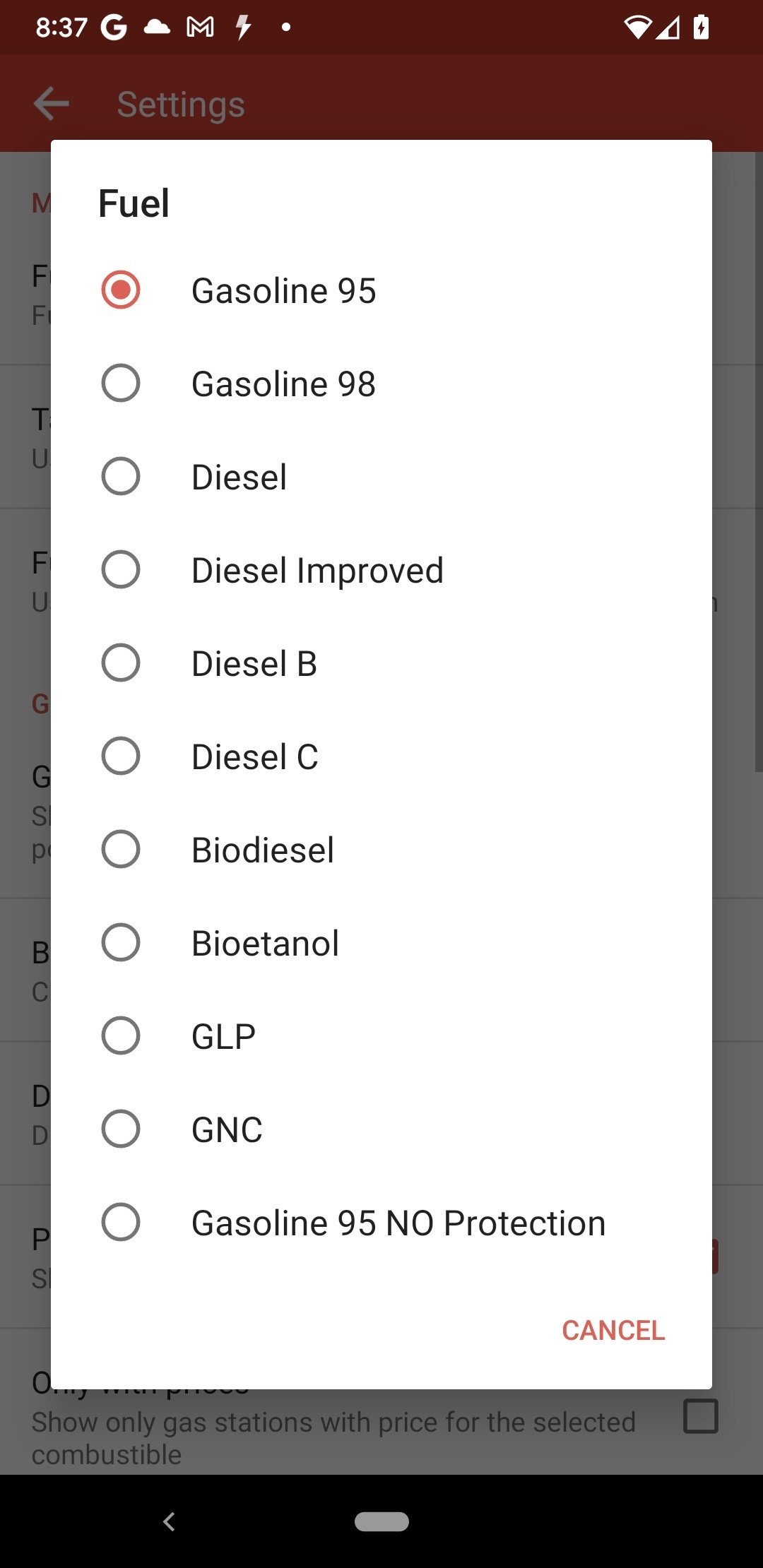Choose Gasoline 98 as fuel

(381, 384)
